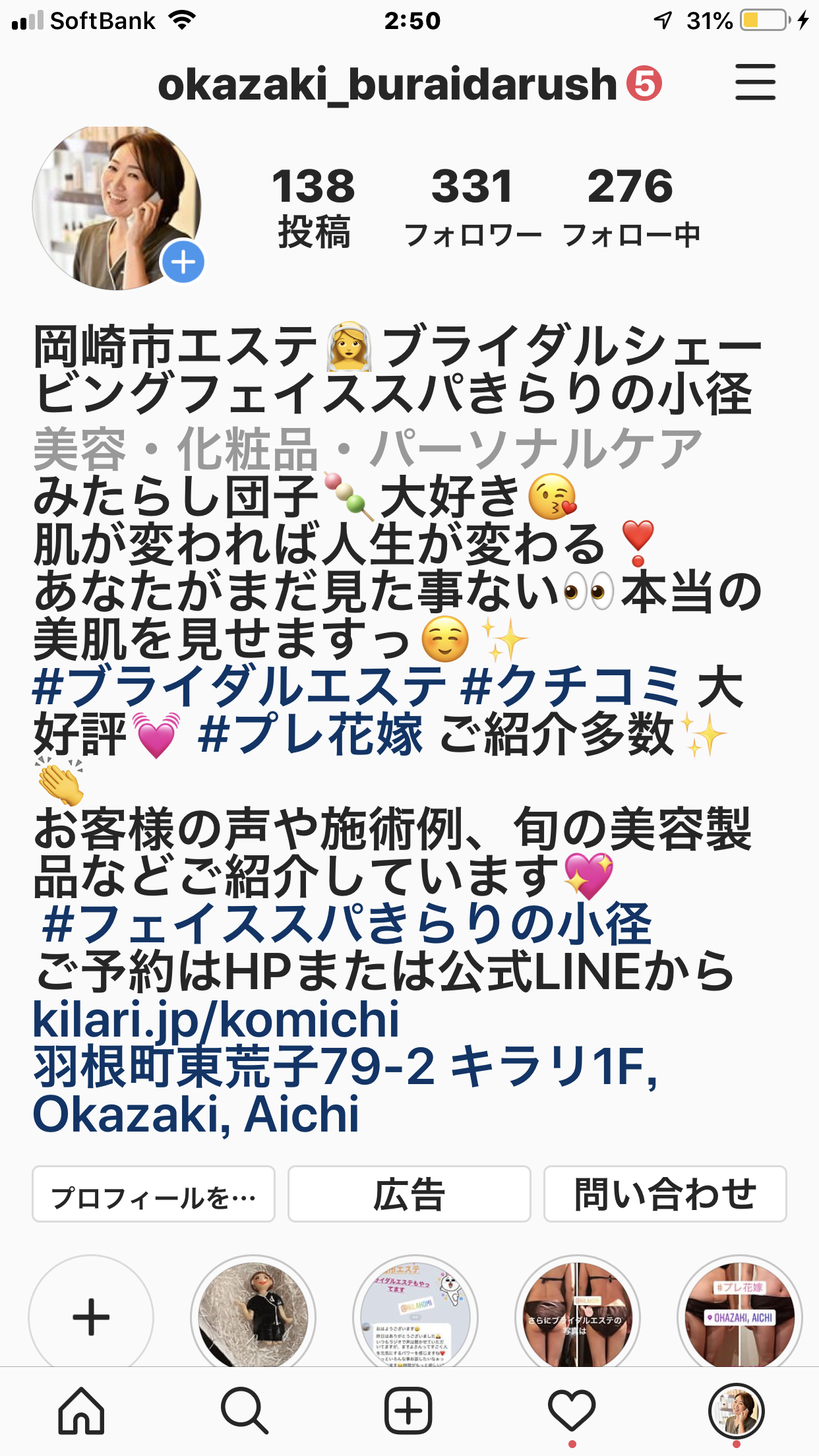Add a new story highlight

pyautogui.click(x=91, y=1316)
